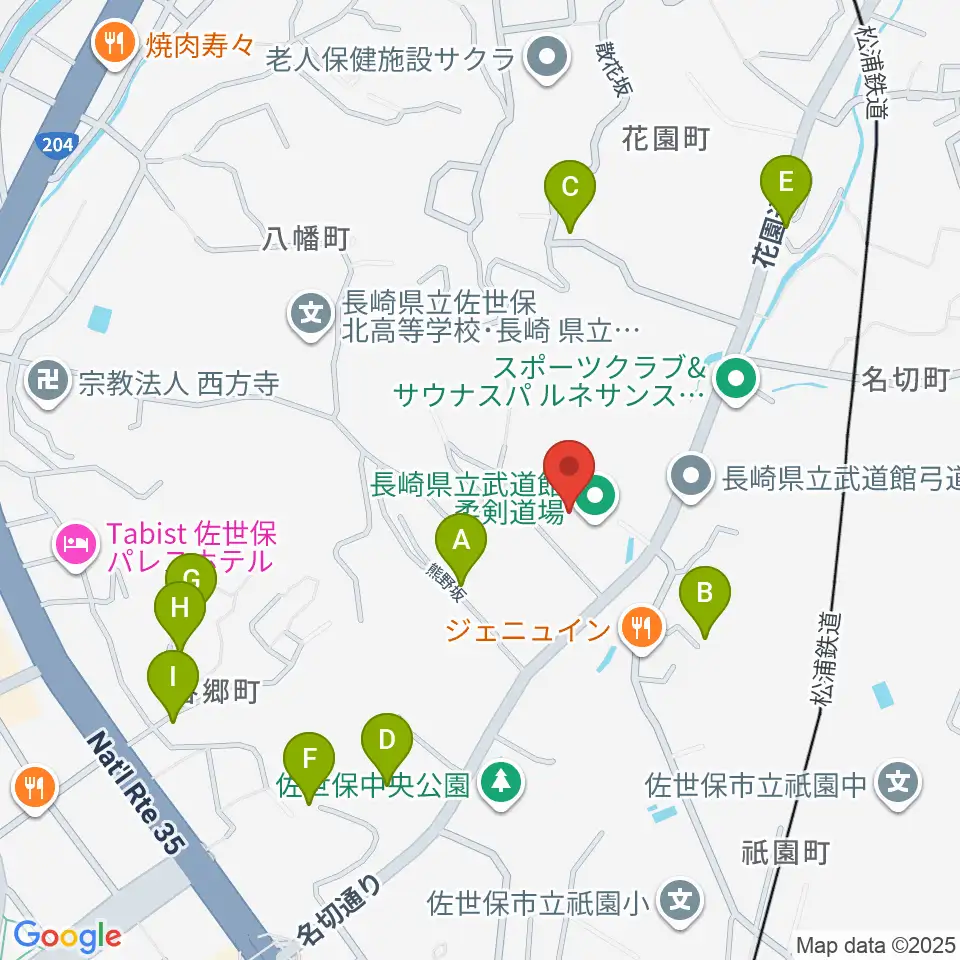Open the 佐世保市立祇園中 school pin
Screen dimensions: 960x960
[898, 785]
